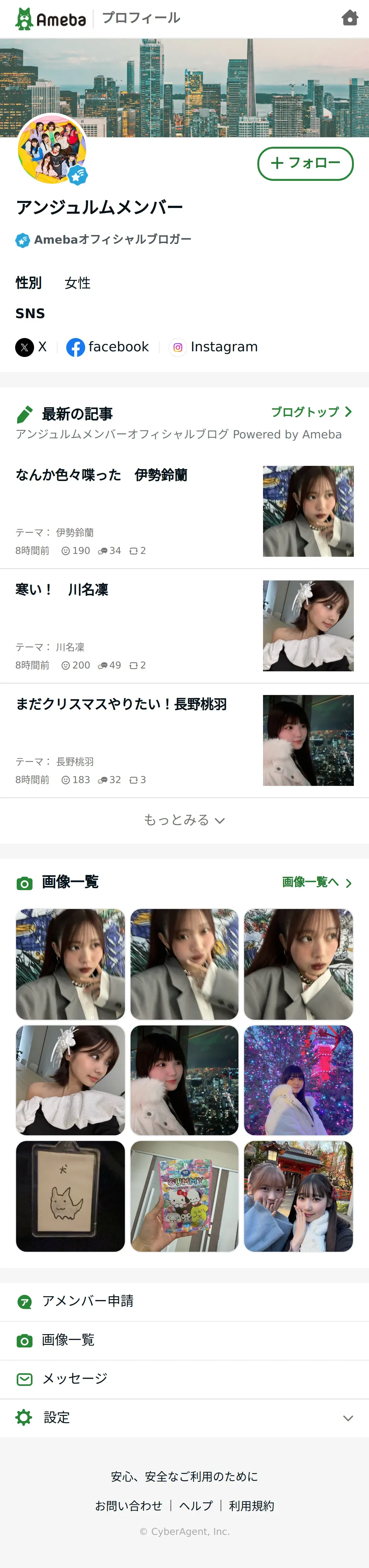This screenshot has height=1568, width=369.
Task: View the Tokyo Tower illumination photo
Action: pos(298,1080)
